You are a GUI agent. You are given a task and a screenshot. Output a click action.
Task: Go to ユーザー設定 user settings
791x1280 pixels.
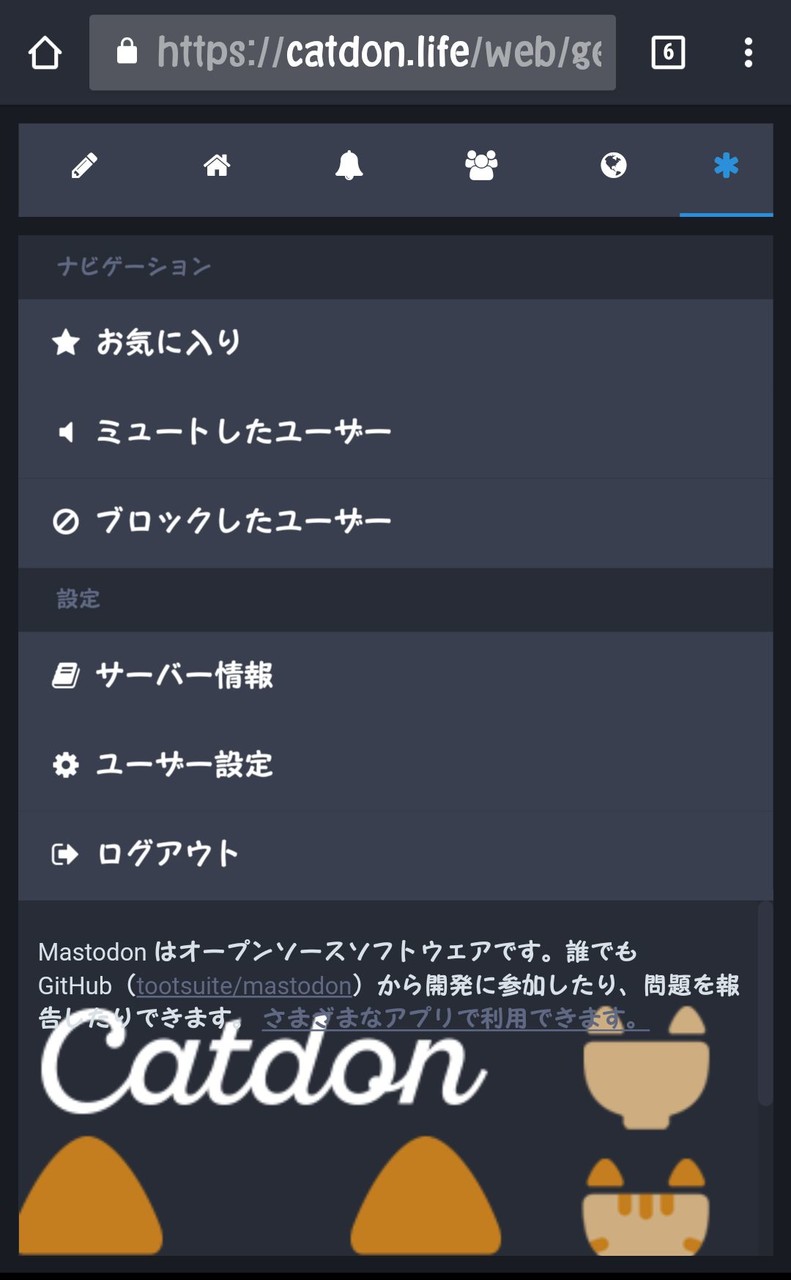pos(396,766)
